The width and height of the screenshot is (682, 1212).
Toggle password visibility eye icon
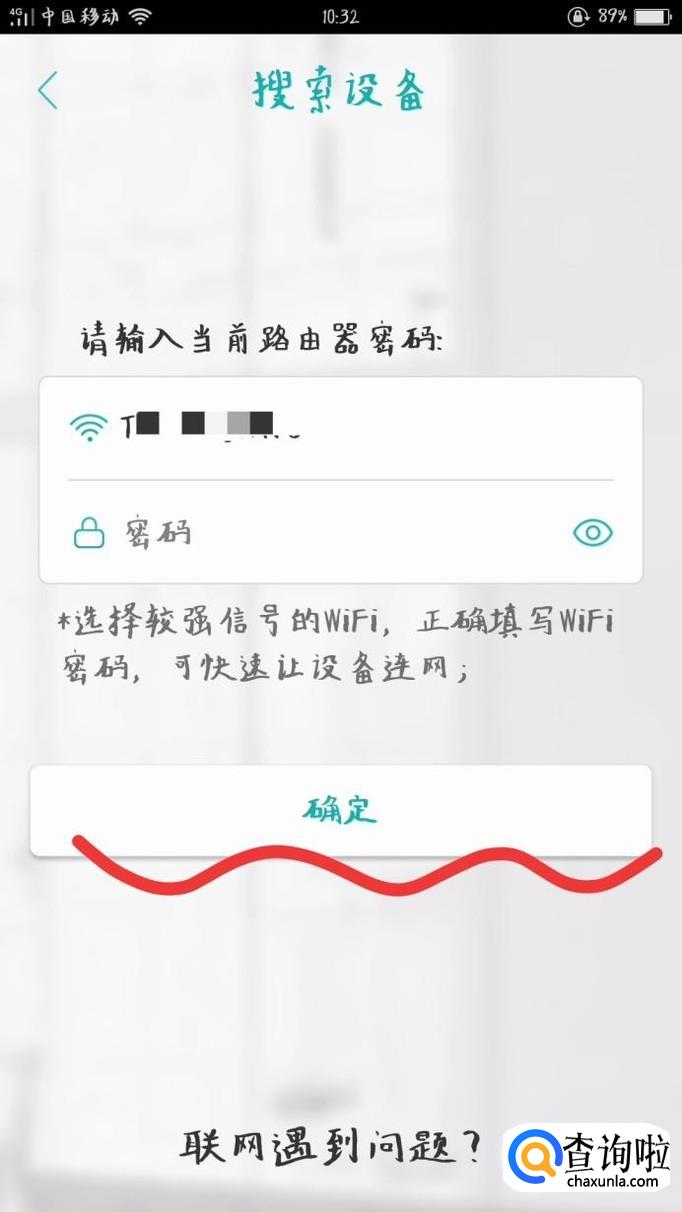tap(592, 533)
